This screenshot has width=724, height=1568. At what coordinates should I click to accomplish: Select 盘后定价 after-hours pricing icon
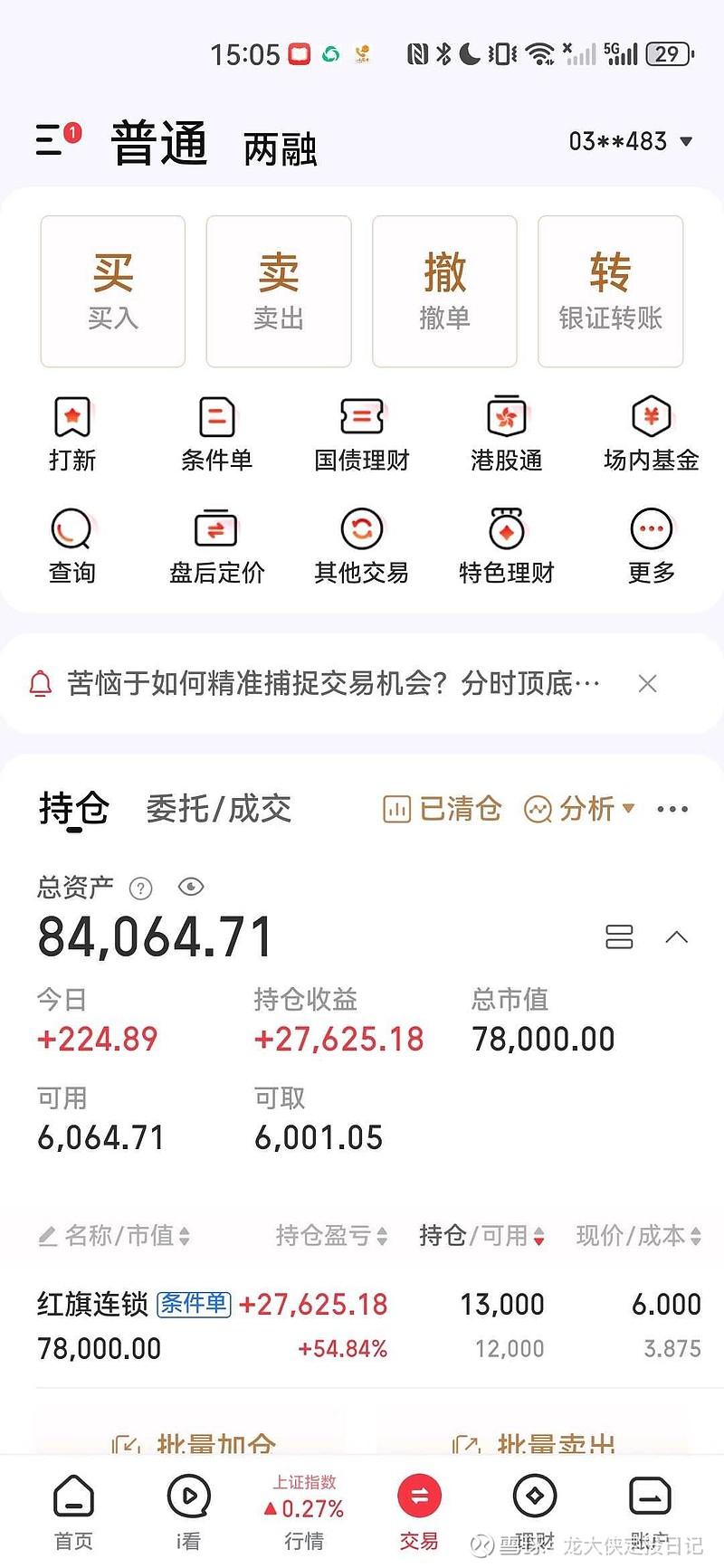coord(216,545)
